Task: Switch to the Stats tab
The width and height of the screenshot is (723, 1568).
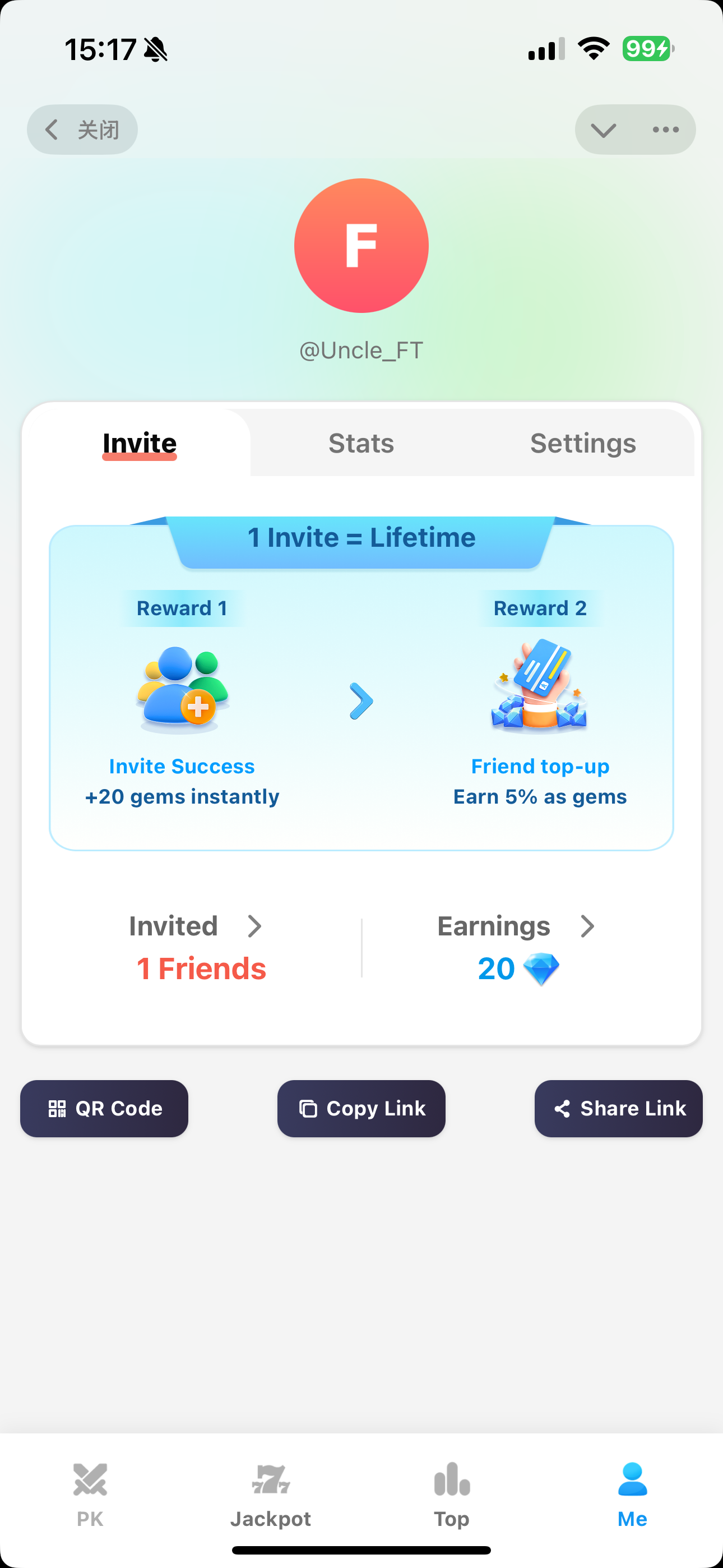Action: point(361,443)
